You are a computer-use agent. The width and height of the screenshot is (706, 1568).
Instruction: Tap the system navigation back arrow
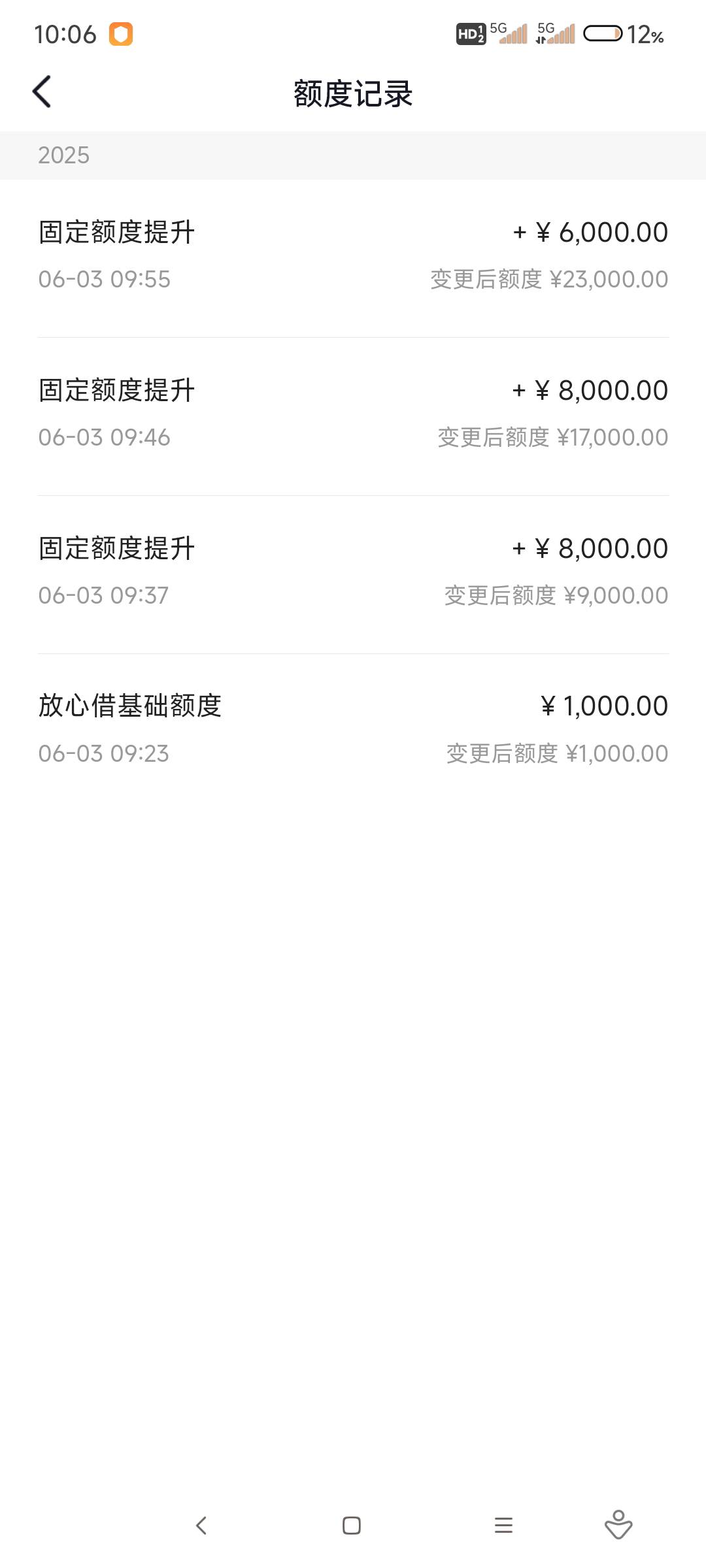[201, 1526]
